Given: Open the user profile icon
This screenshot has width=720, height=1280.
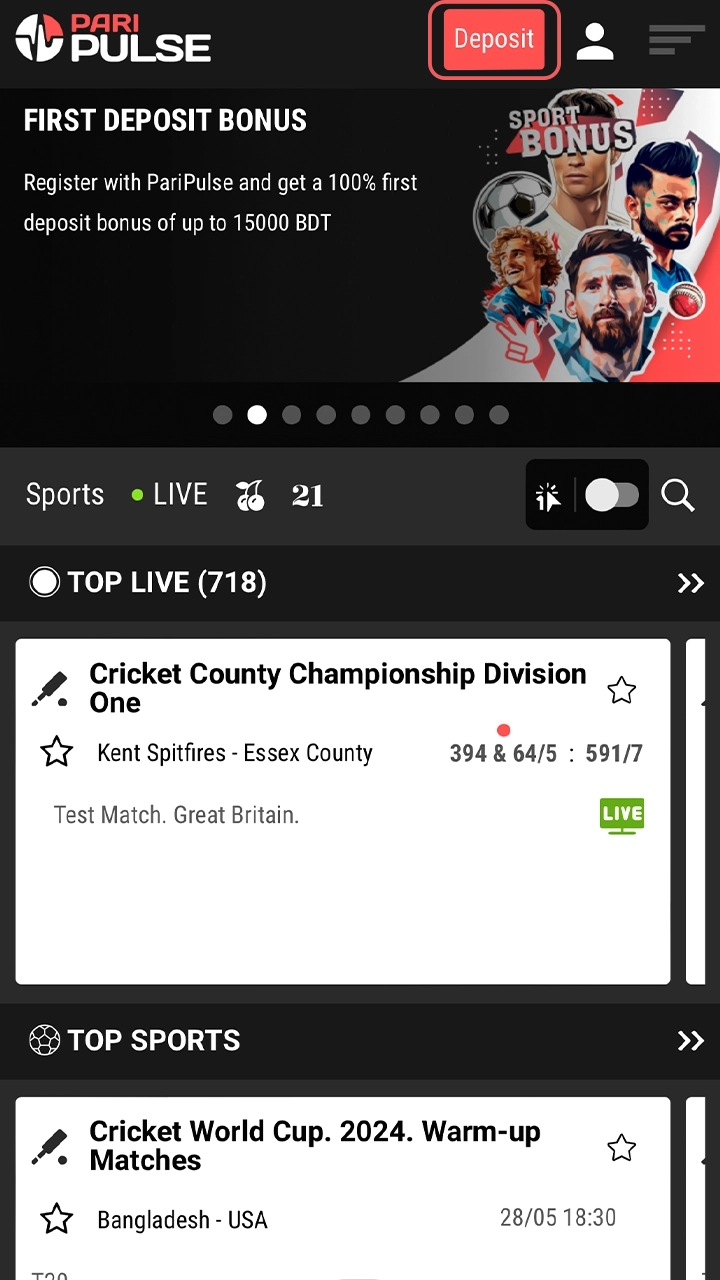Looking at the screenshot, I should pos(595,41).
